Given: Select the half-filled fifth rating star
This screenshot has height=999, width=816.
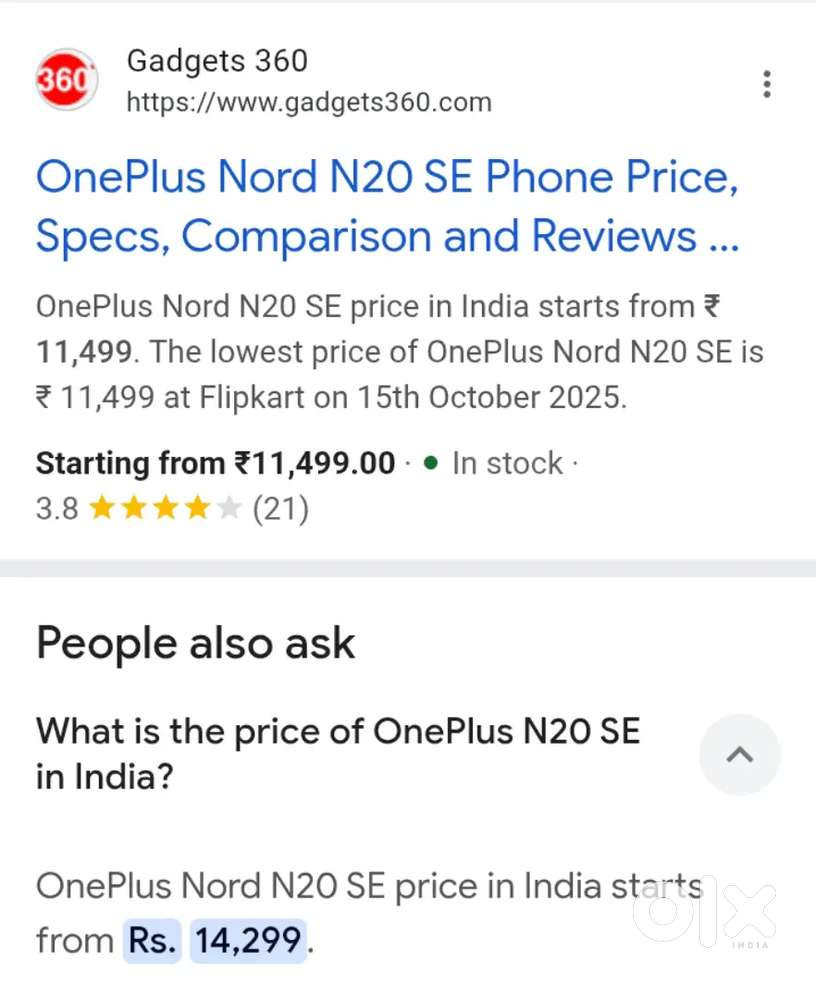Looking at the screenshot, I should [x=228, y=508].
